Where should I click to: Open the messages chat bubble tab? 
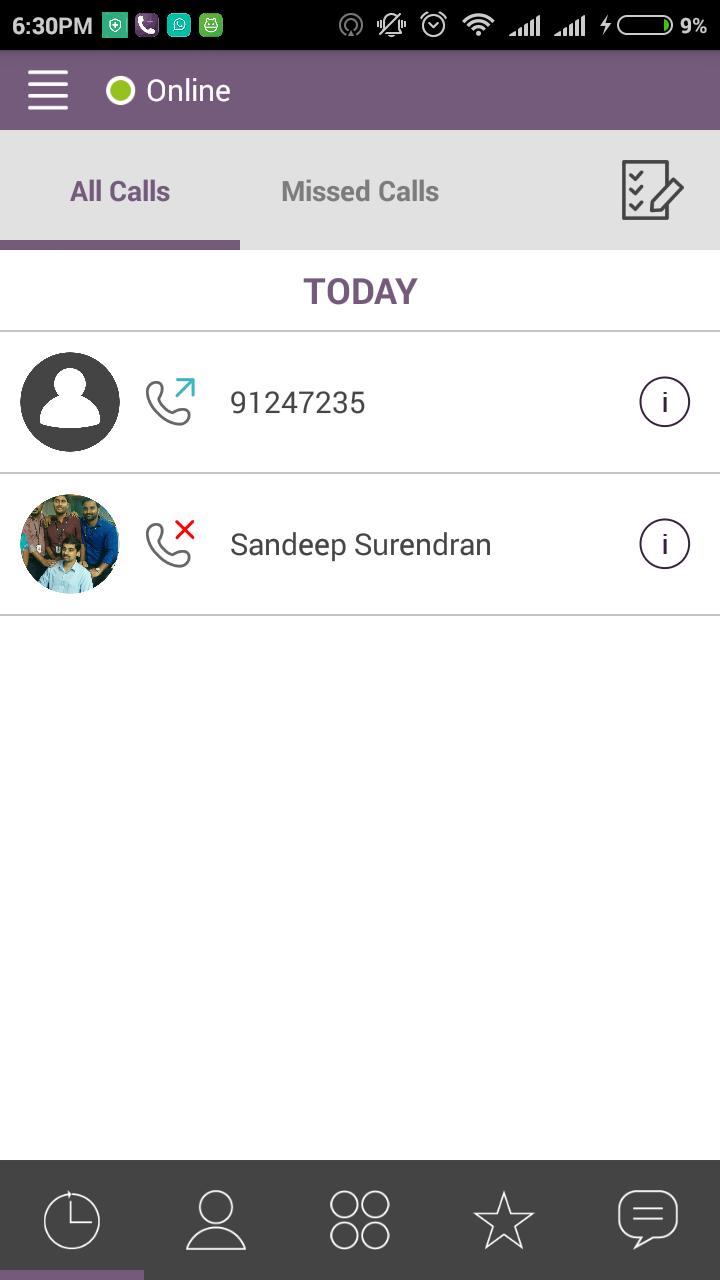[648, 1220]
